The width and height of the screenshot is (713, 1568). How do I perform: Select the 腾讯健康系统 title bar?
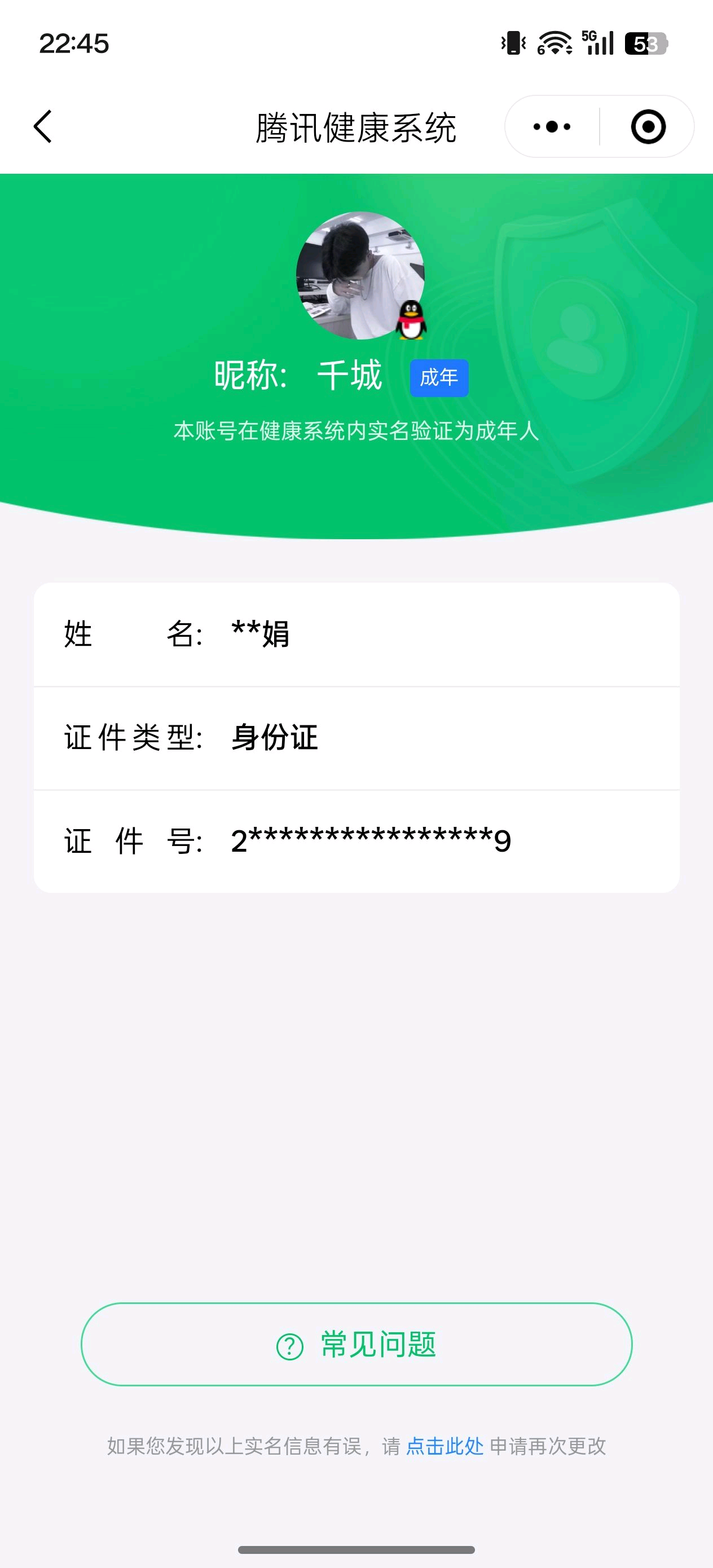point(356,126)
